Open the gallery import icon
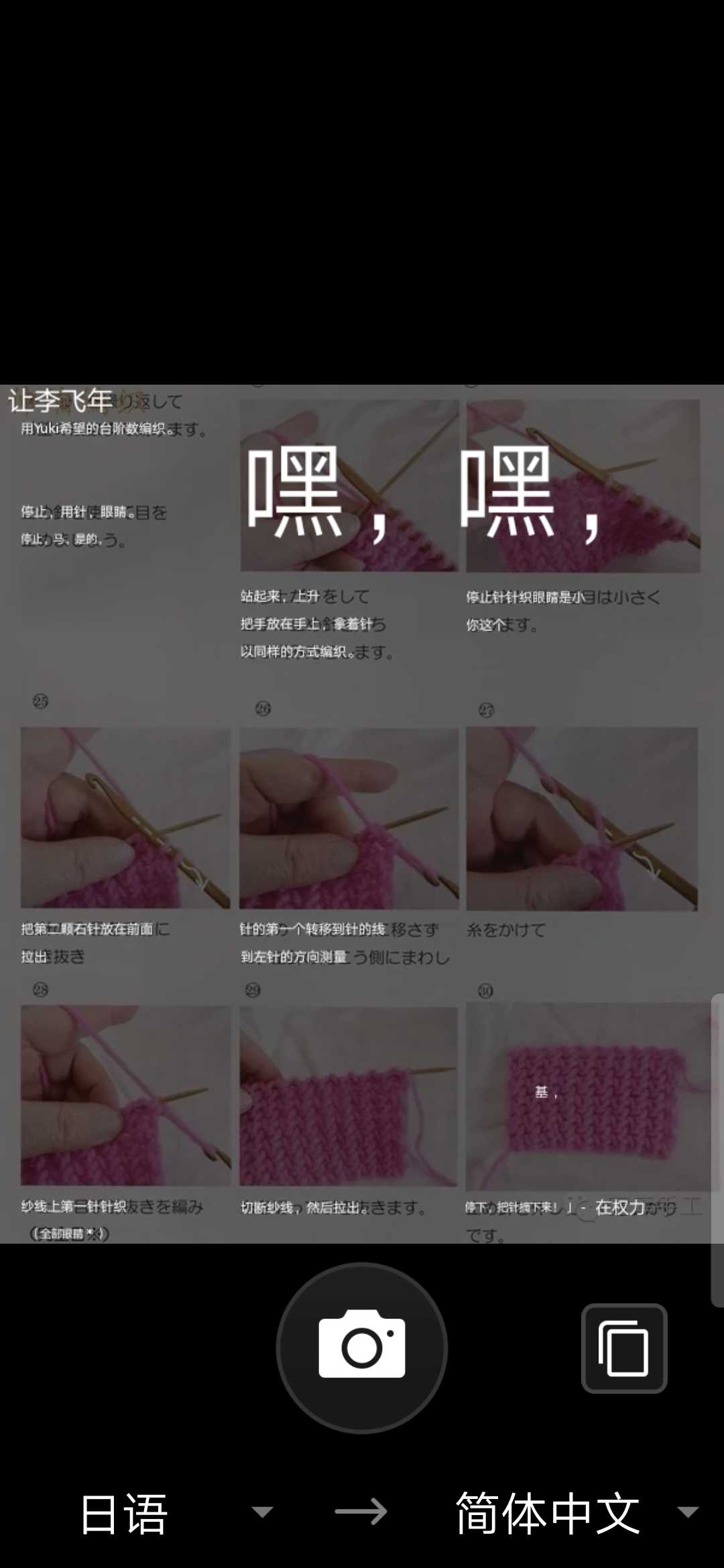Screen dimensions: 724x1568 [624, 1348]
